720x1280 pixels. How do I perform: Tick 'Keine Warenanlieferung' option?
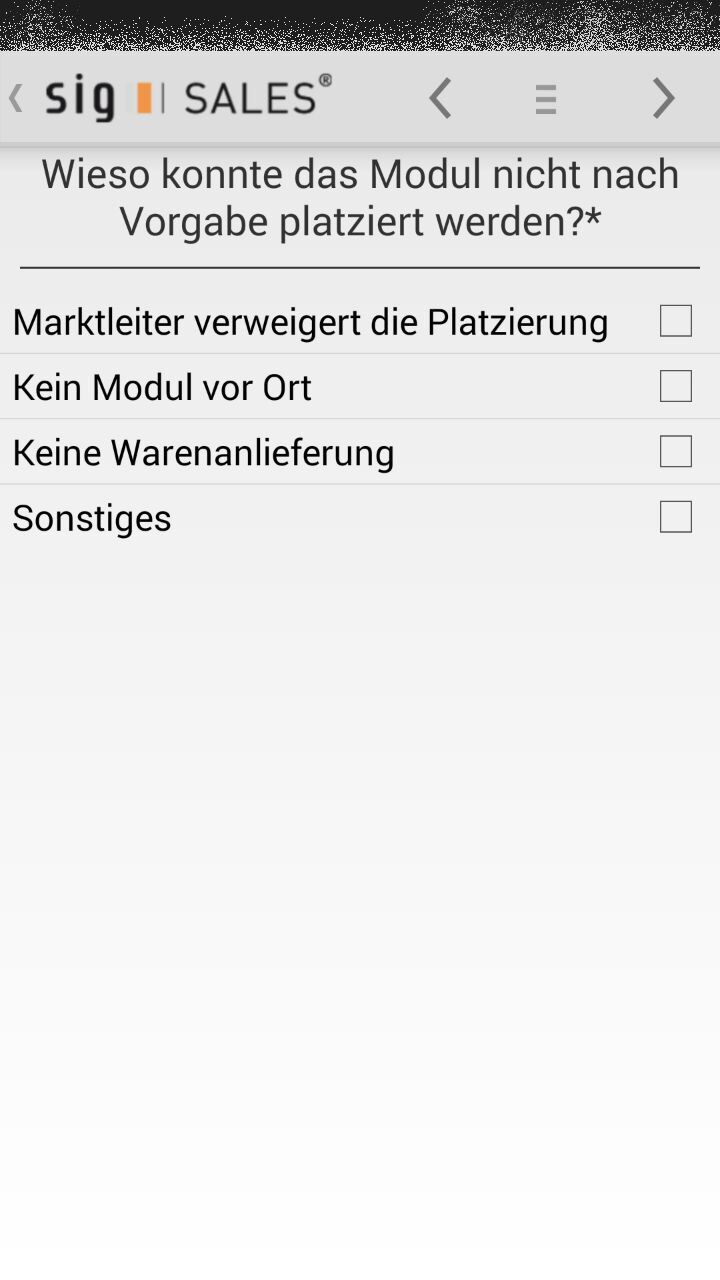click(676, 451)
